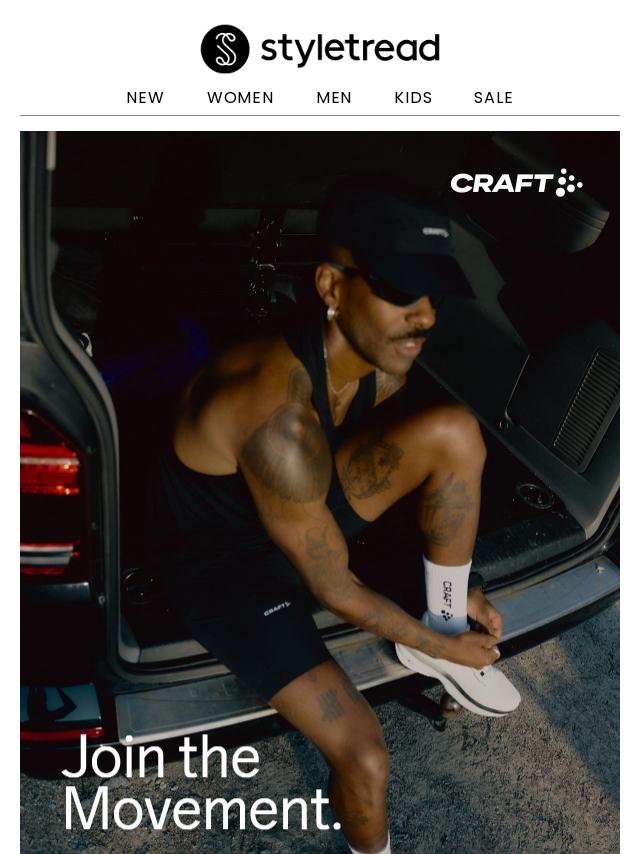Open the NEW category link
Screen dimensions: 640x854
coord(145,98)
